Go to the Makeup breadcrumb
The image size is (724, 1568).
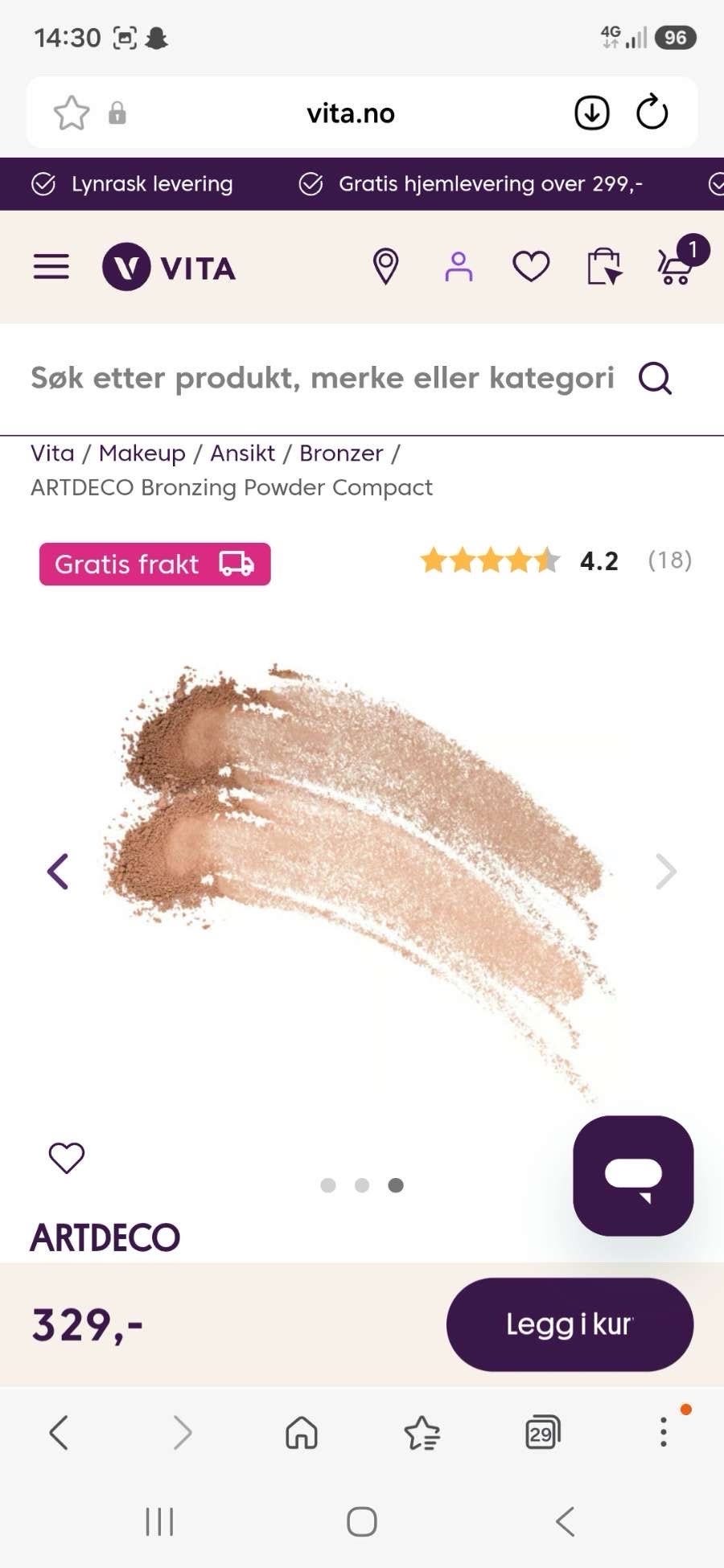pos(142,454)
